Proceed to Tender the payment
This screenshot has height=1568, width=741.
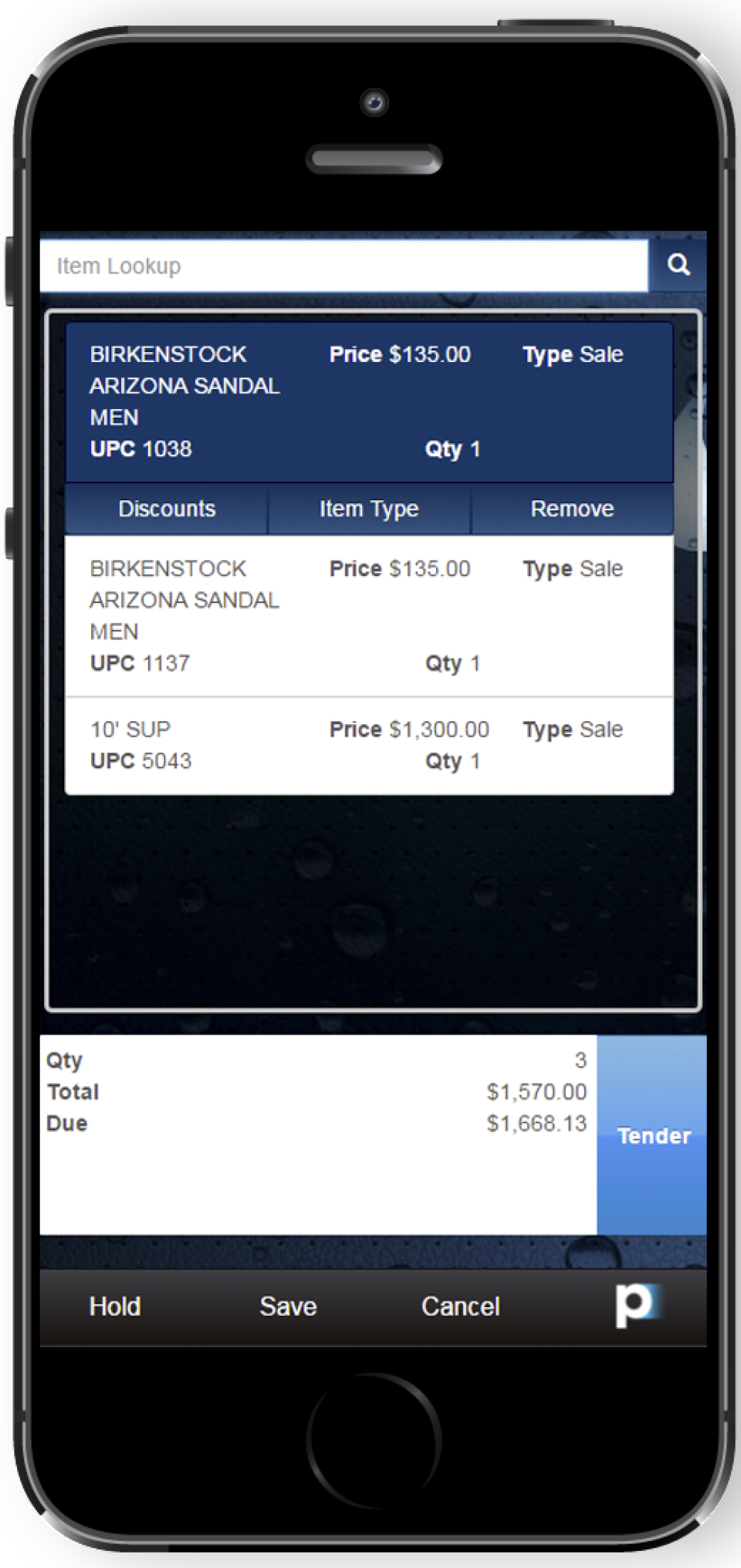click(652, 1135)
